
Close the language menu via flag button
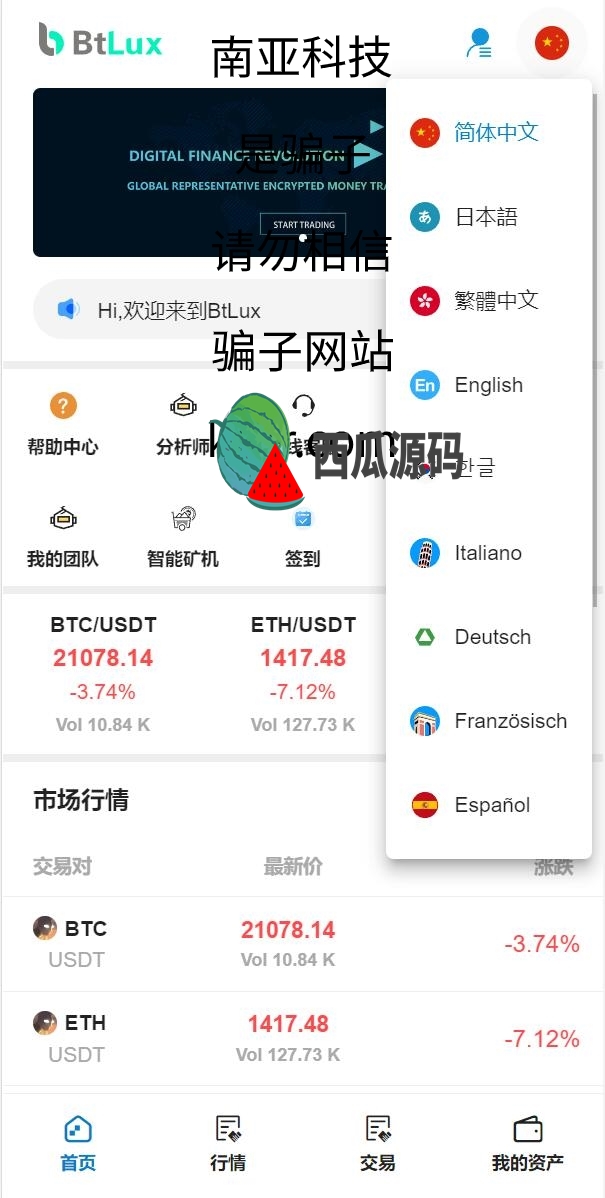(x=552, y=43)
